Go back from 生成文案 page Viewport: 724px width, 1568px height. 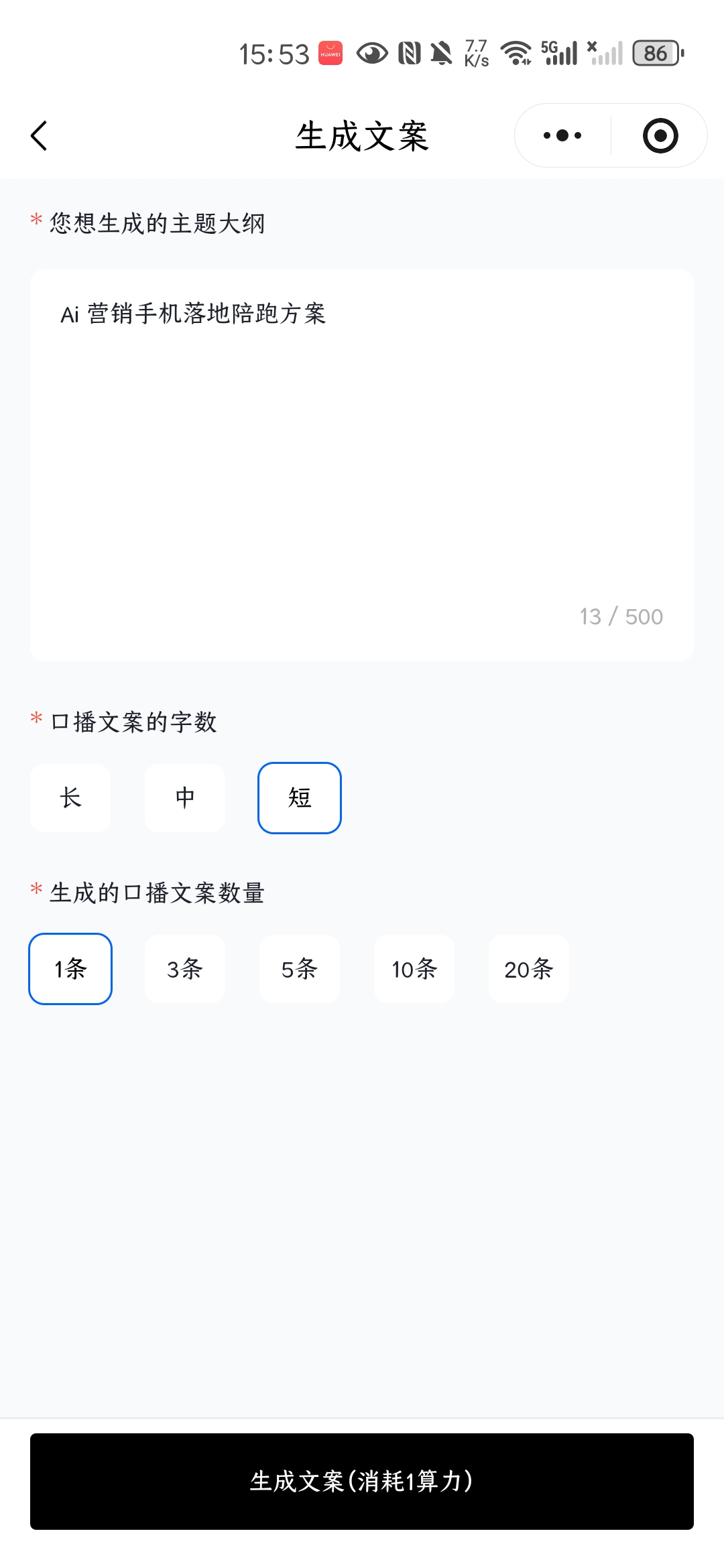(x=39, y=136)
